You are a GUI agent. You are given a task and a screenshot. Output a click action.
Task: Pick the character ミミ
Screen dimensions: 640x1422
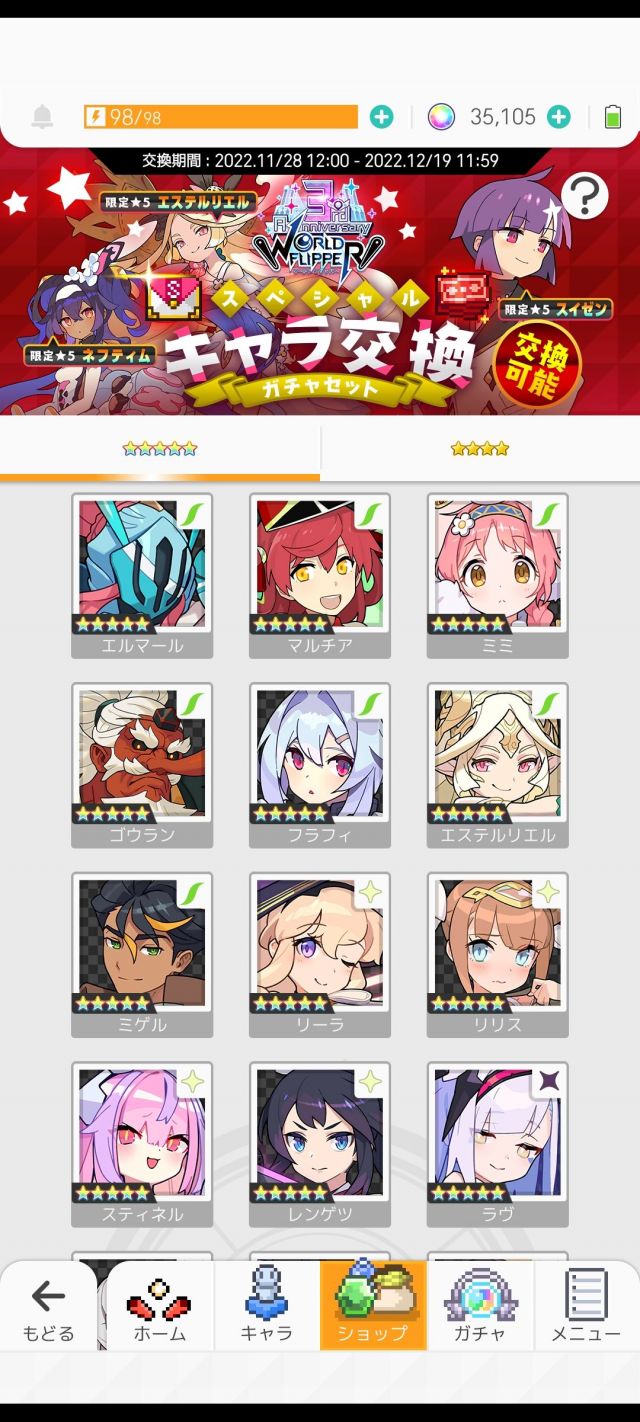click(x=498, y=575)
